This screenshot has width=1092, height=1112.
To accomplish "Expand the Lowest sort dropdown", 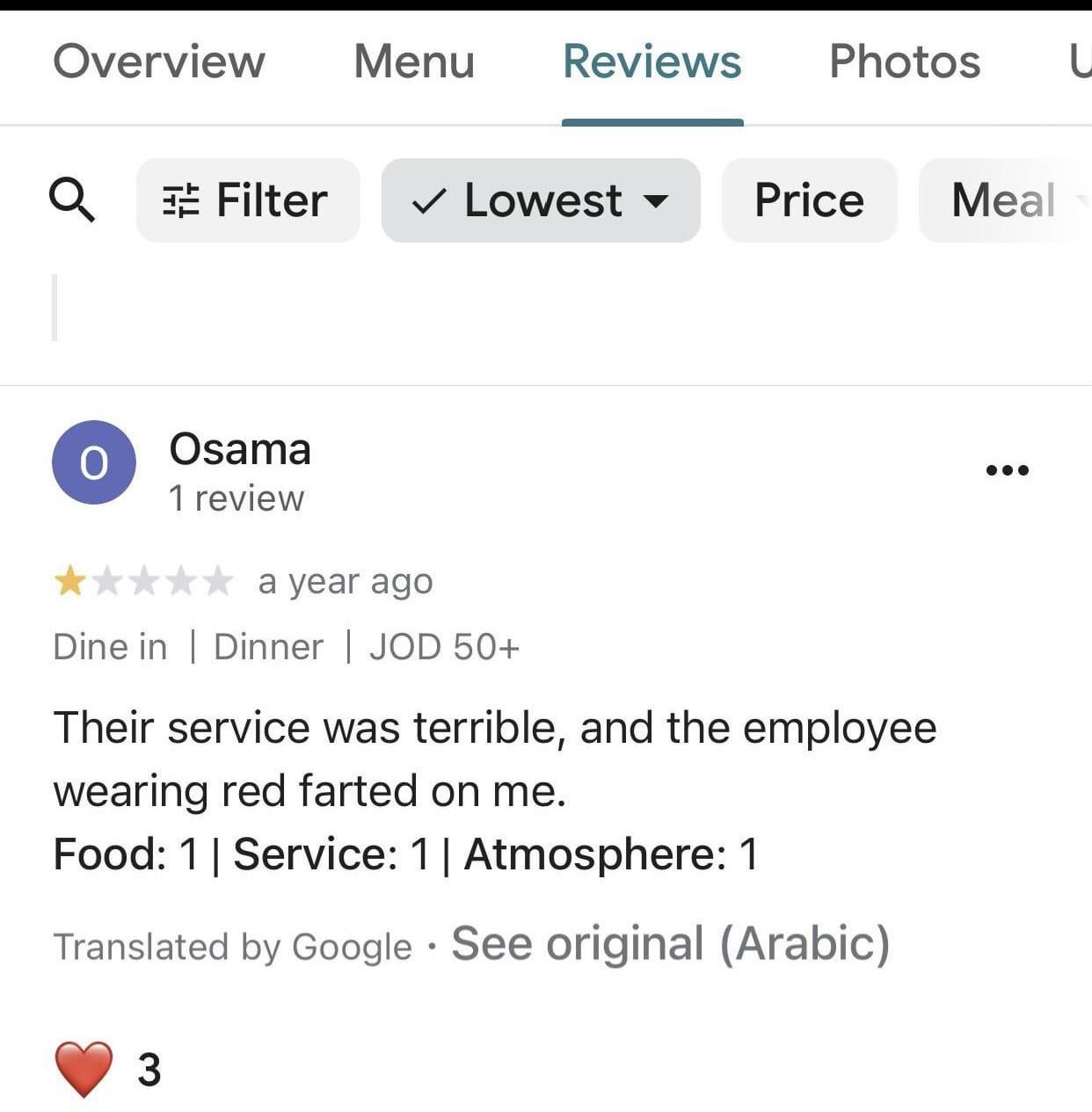I will tap(540, 200).
